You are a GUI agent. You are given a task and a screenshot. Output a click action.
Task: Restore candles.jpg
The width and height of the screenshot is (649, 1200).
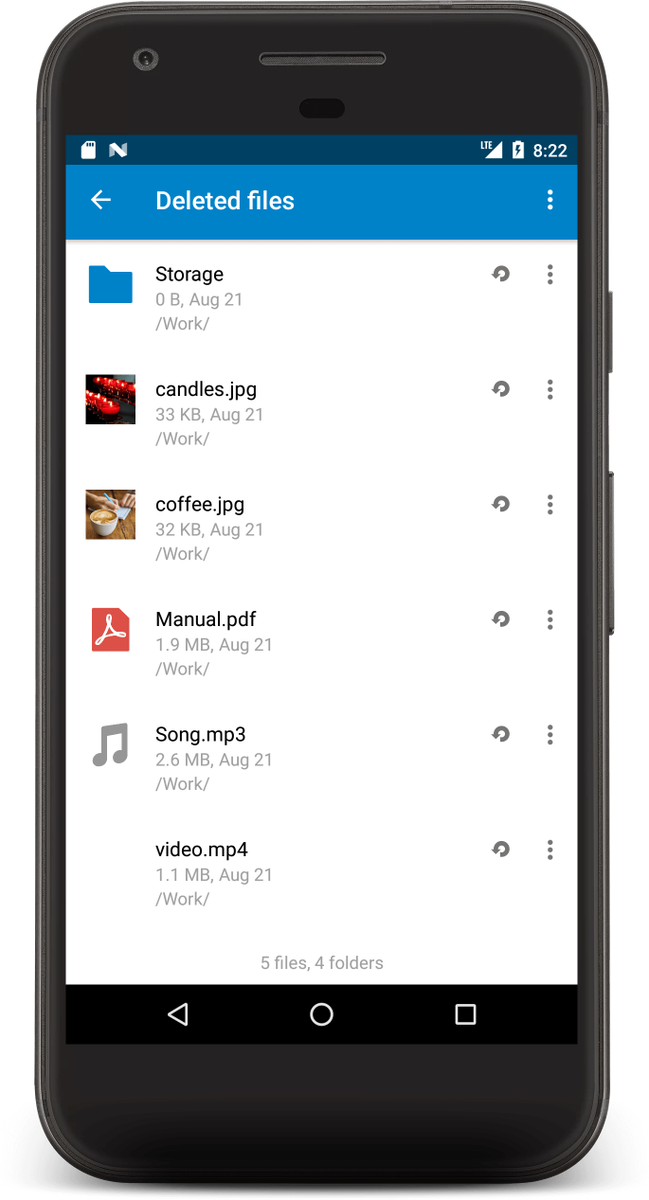[501, 389]
